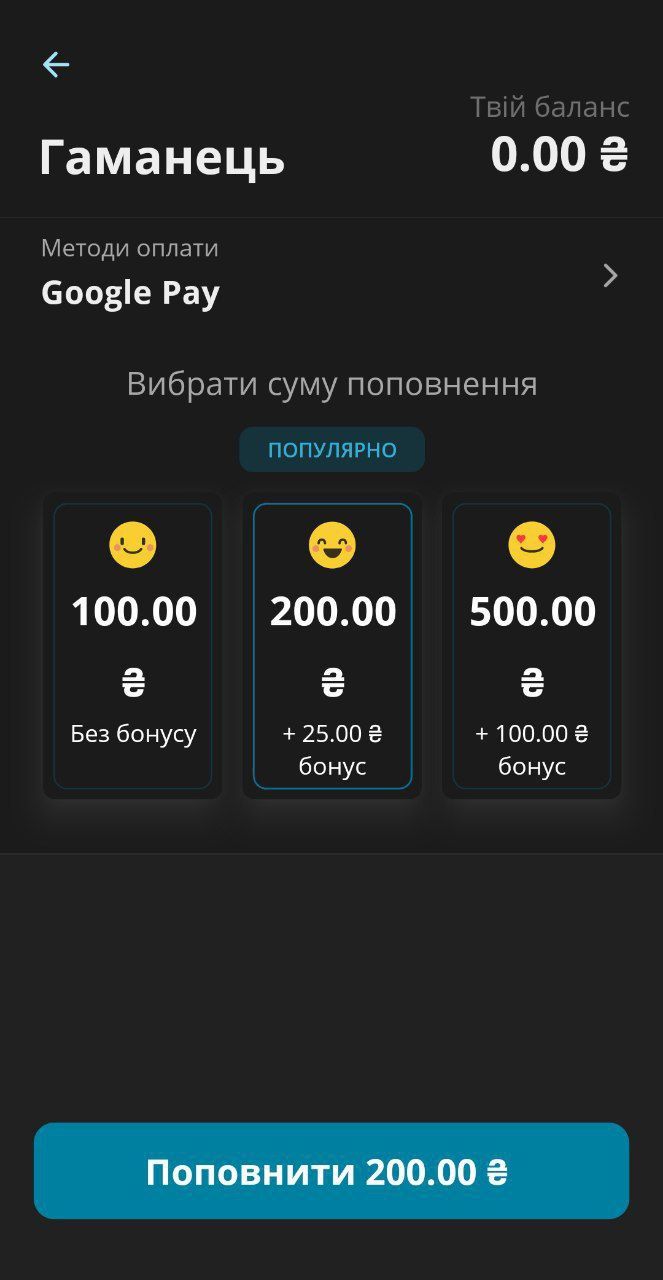Tap the Поповнити 200.00 ₴ button
The image size is (663, 1280).
click(331, 1170)
